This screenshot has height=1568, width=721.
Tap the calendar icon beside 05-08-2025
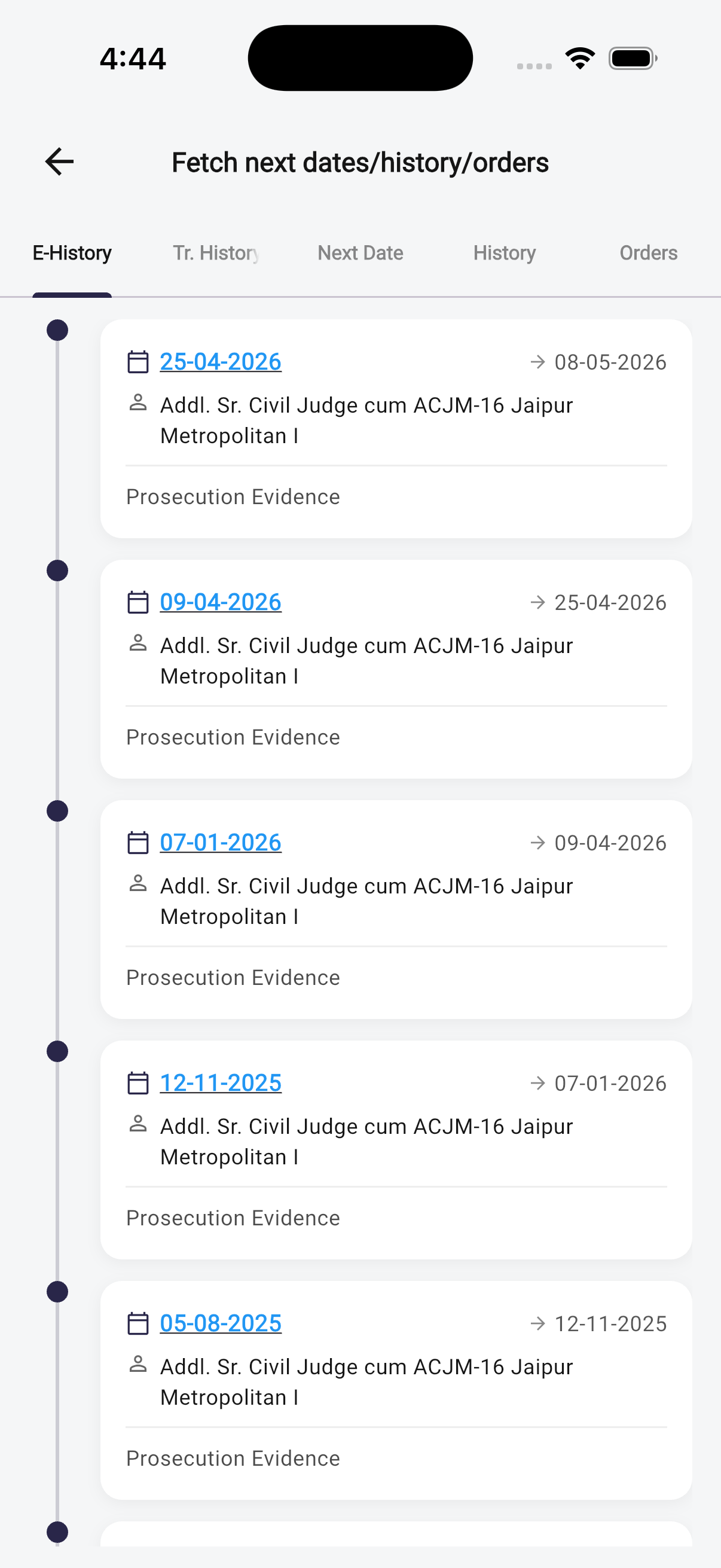point(138,1323)
